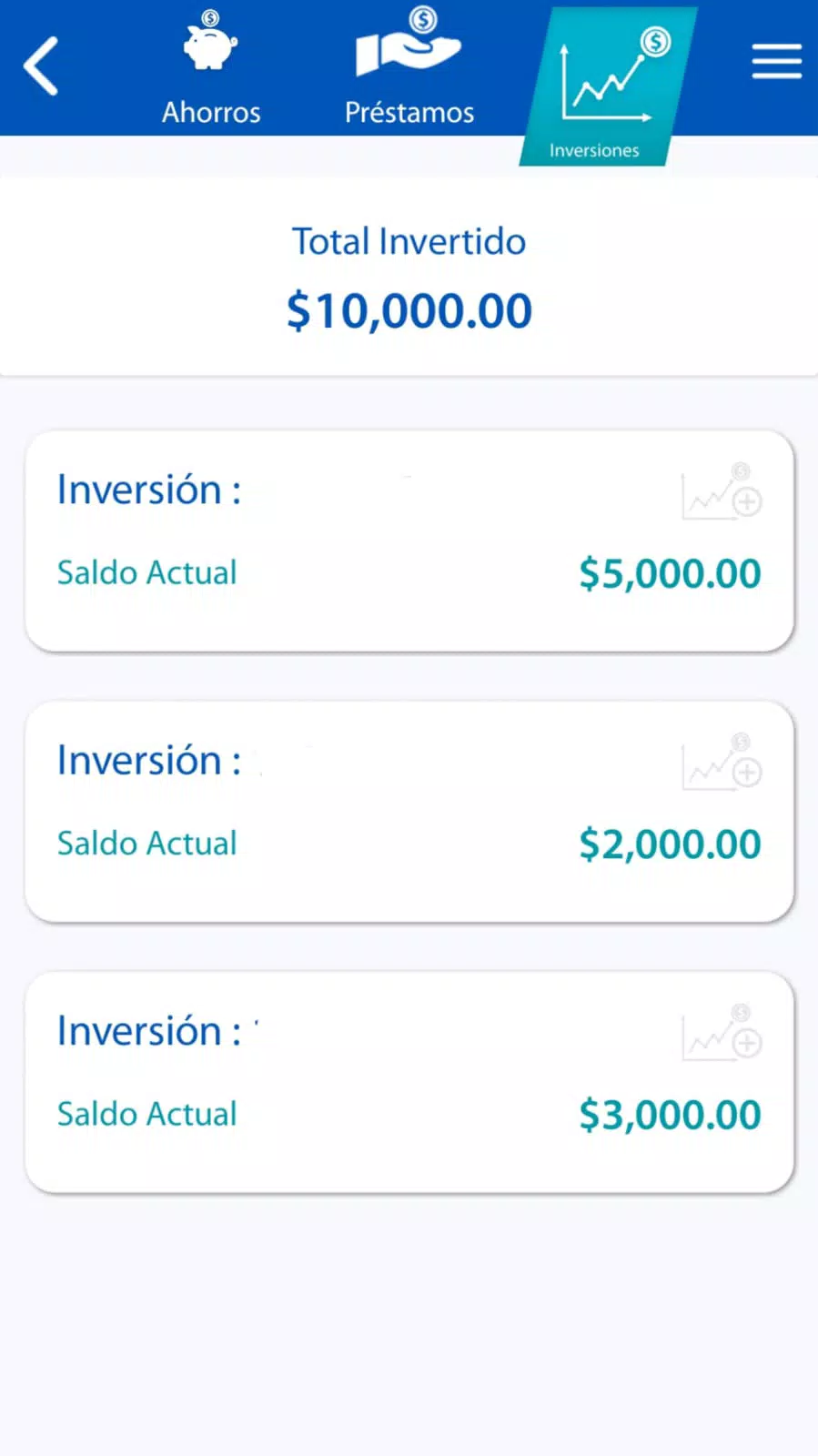
Task: Tap the Saldo Actual label on the last card
Action: tap(146, 1113)
